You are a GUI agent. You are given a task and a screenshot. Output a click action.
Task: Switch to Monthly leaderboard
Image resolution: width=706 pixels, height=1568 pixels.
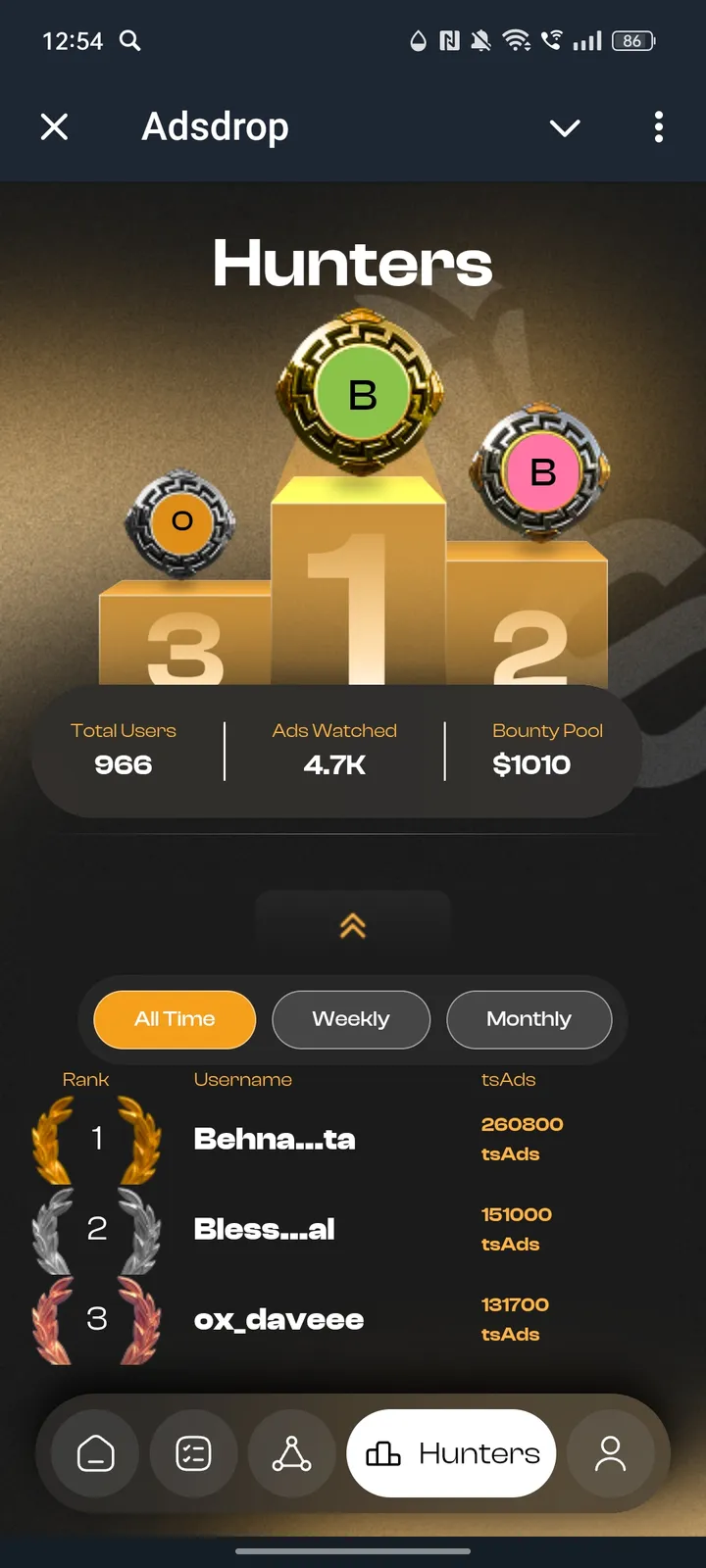click(529, 1019)
